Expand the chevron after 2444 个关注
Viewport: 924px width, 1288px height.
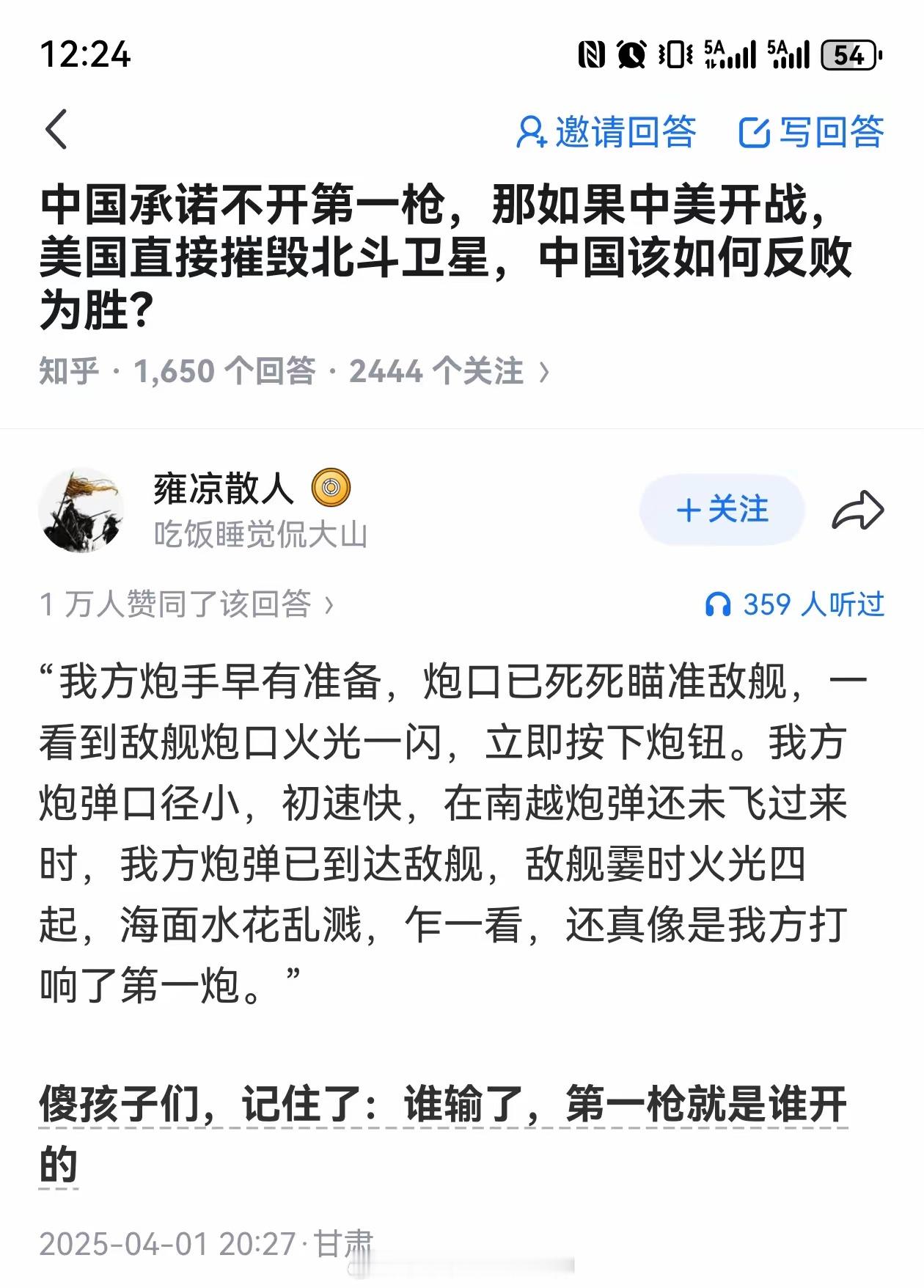coord(546,373)
